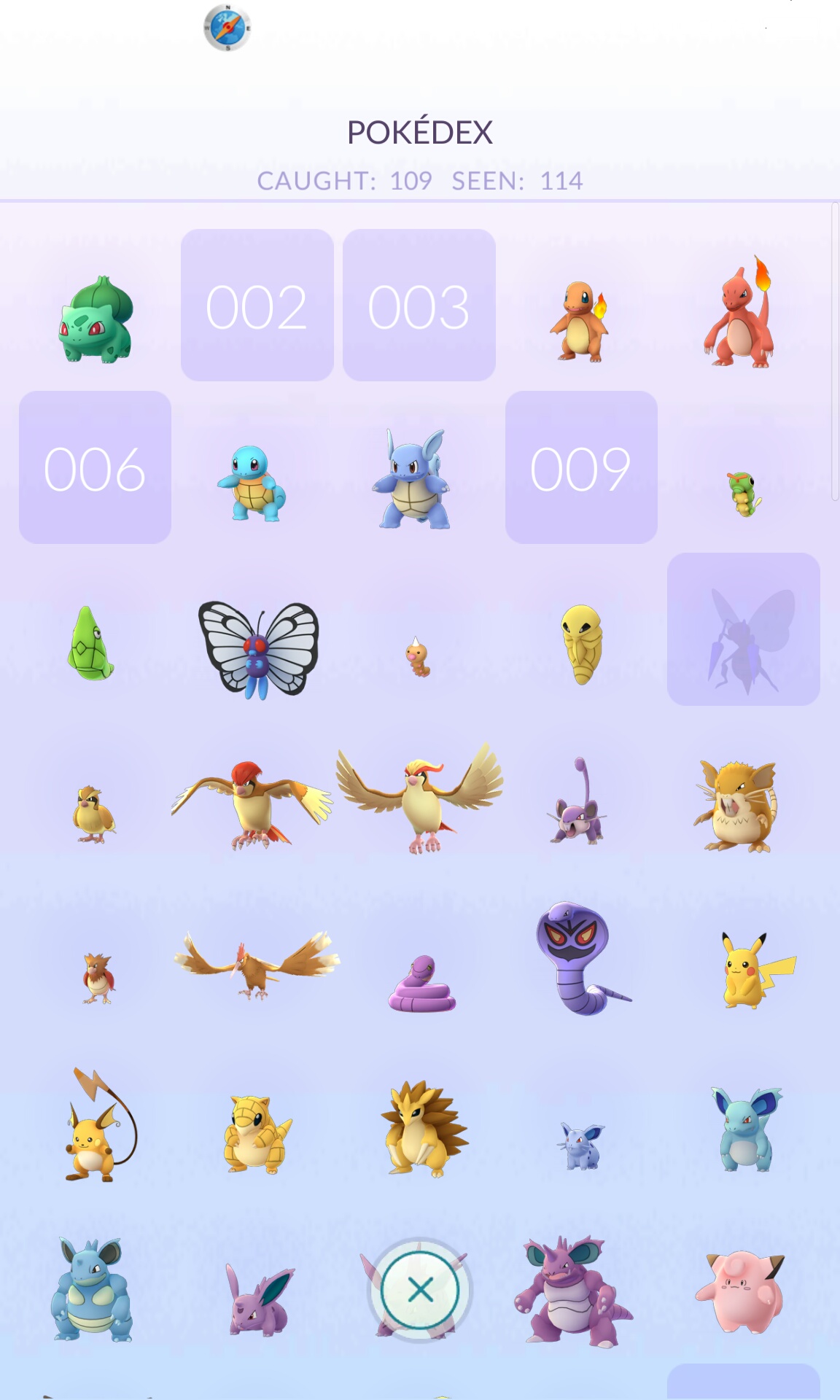This screenshot has height=1400, width=840.
Task: Open the Squirtle entry
Action: 252,483
